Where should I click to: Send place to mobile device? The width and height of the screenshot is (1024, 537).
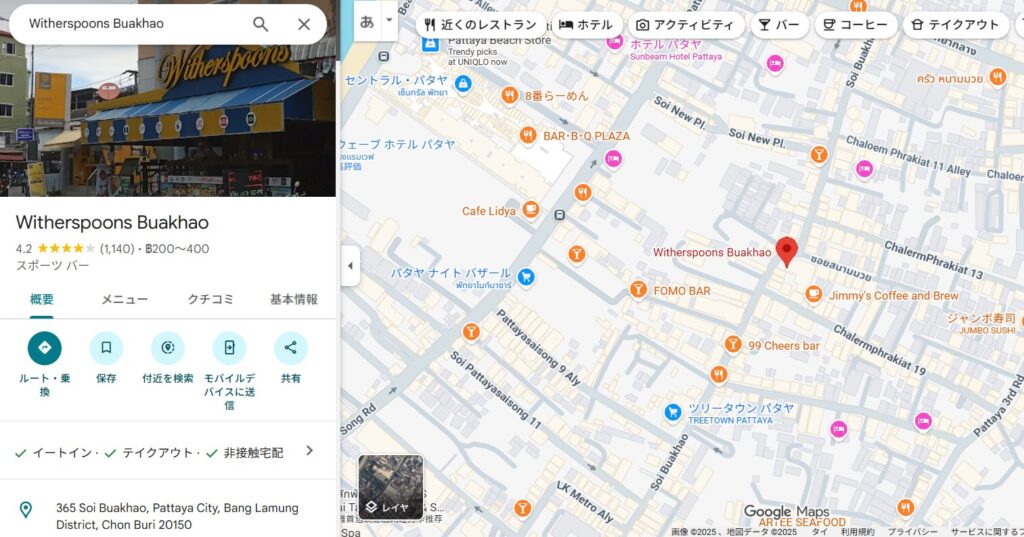[x=229, y=348]
